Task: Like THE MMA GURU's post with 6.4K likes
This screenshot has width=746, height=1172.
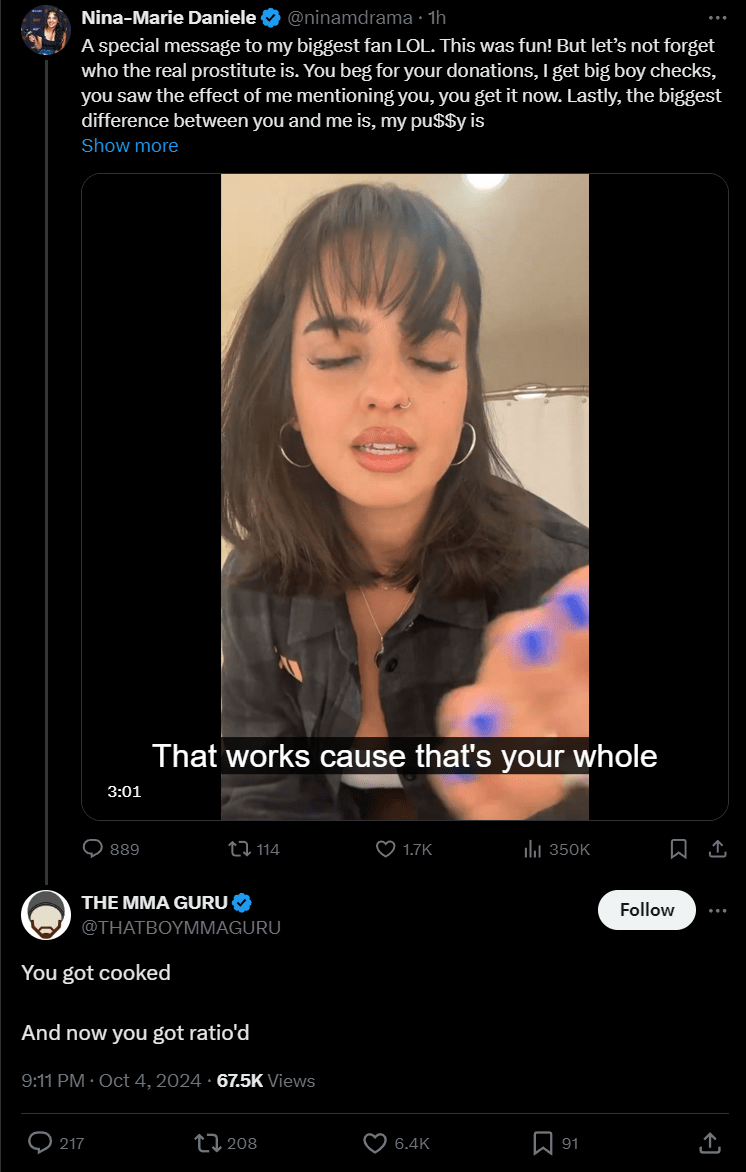Action: [x=375, y=1143]
